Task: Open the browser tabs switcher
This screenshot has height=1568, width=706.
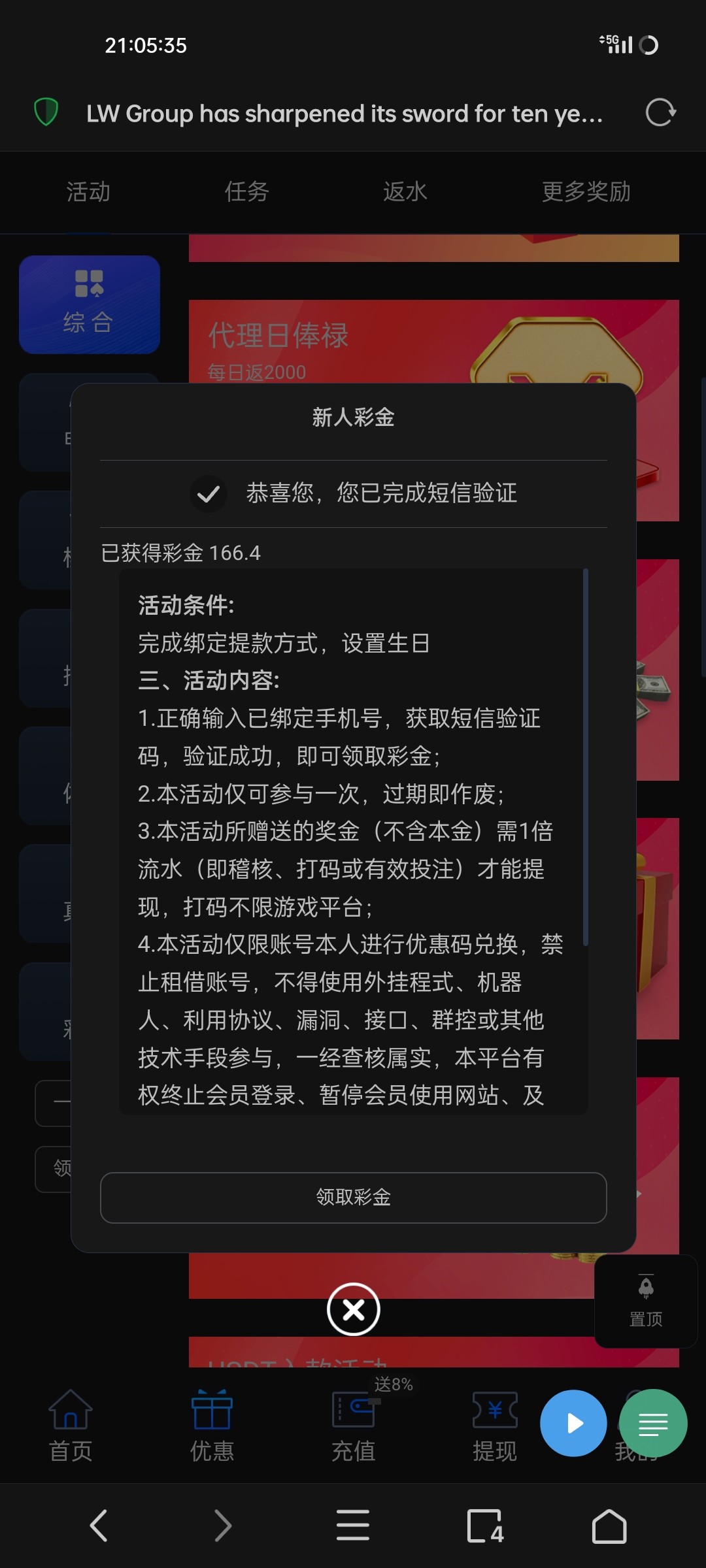Action: (x=484, y=1526)
